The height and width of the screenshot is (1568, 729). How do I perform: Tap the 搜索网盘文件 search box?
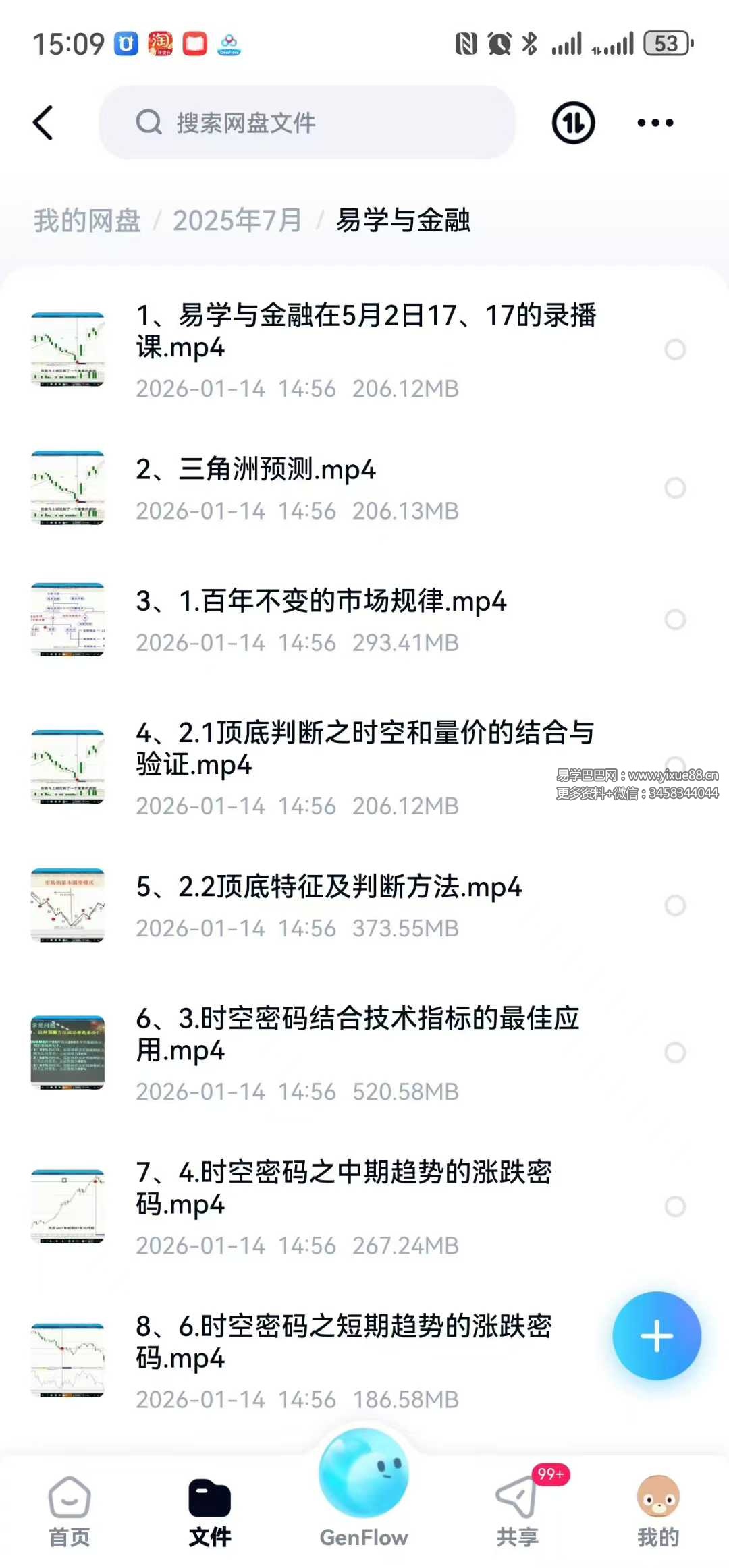point(307,123)
